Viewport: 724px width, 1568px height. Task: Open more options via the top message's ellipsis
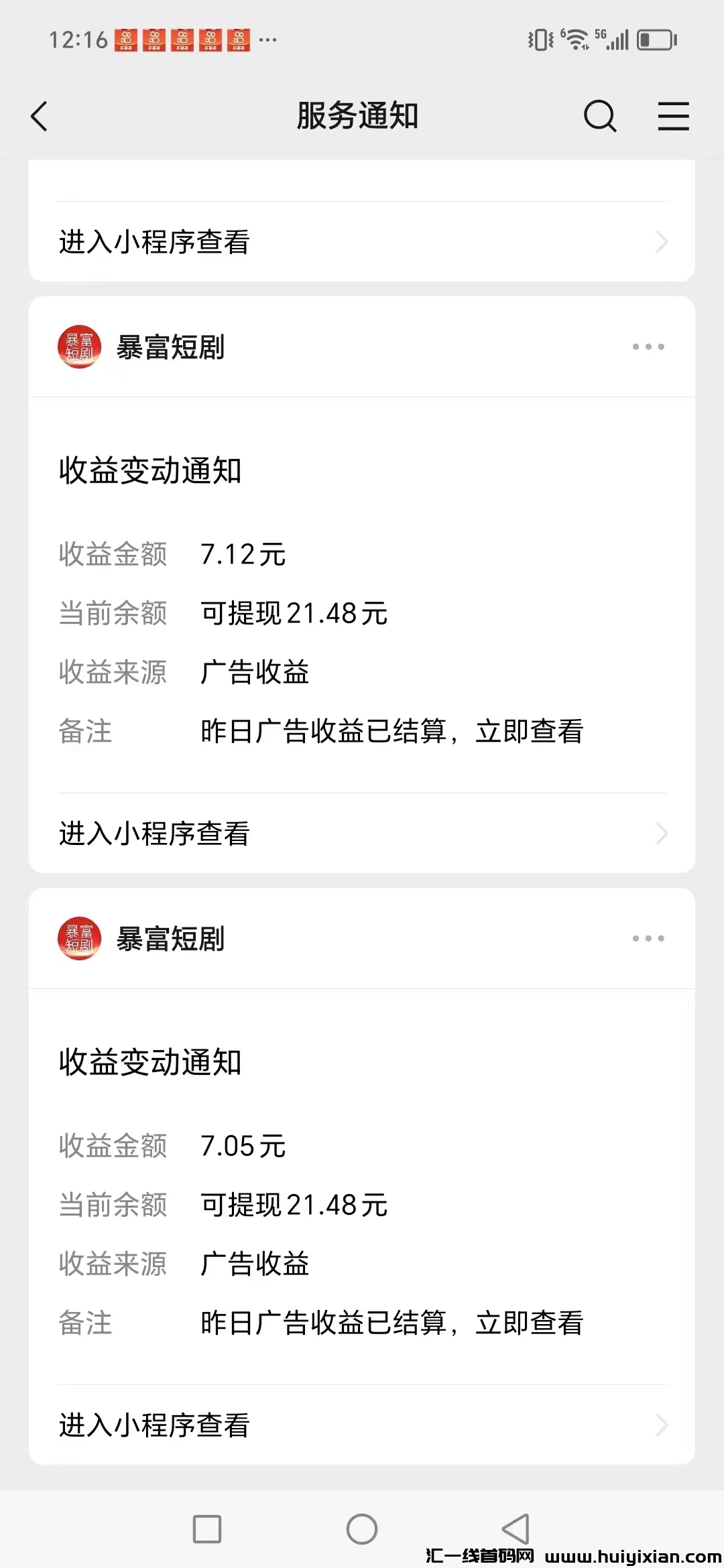647,347
